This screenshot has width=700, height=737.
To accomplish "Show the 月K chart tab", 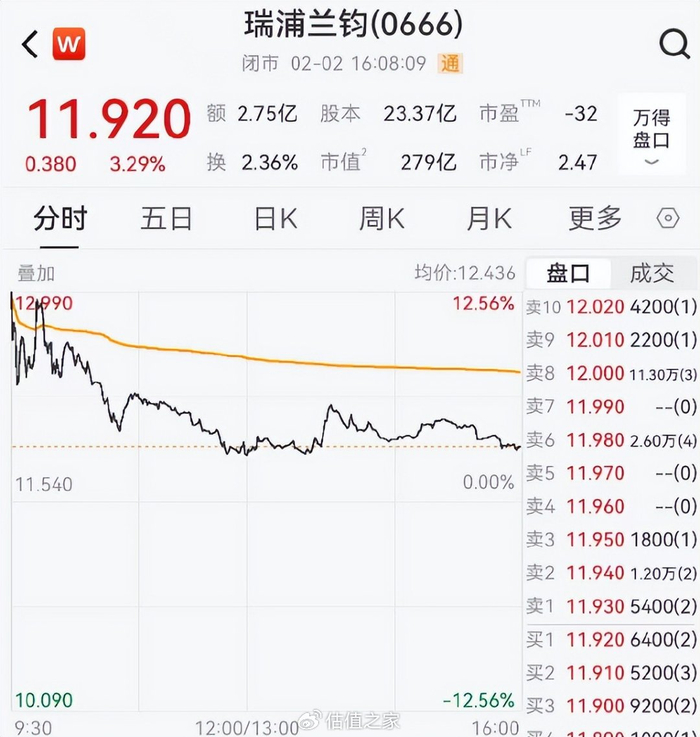I will pyautogui.click(x=489, y=219).
